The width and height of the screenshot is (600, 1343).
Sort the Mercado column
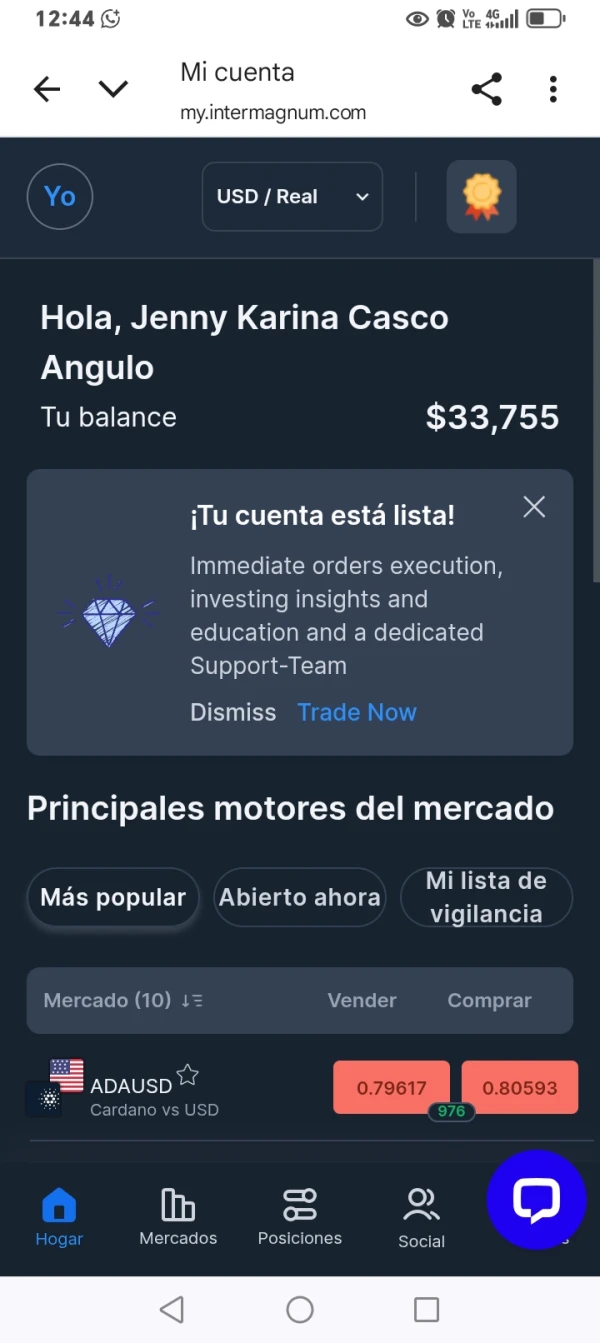[x=192, y=1000]
